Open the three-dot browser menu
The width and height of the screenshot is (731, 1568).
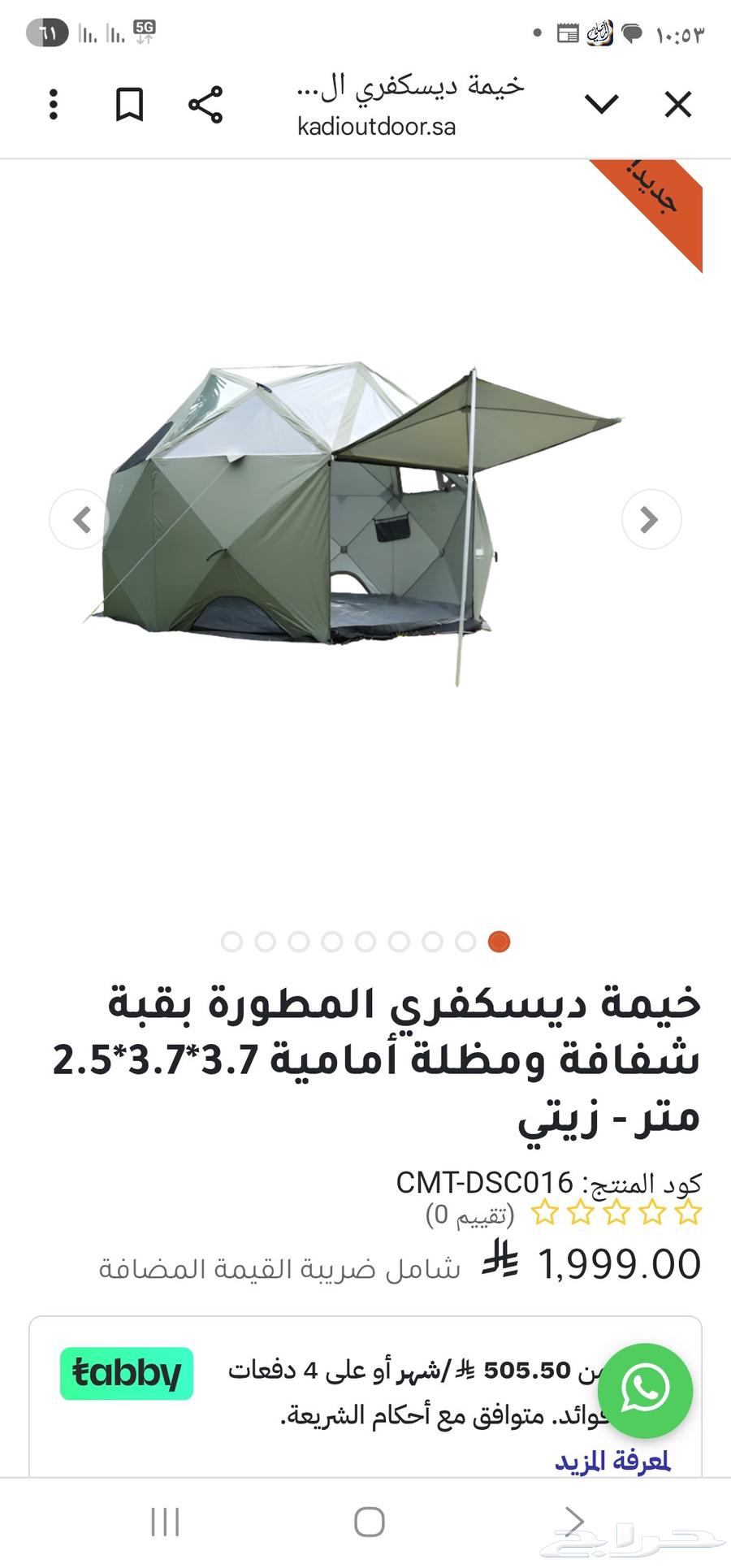[54, 105]
